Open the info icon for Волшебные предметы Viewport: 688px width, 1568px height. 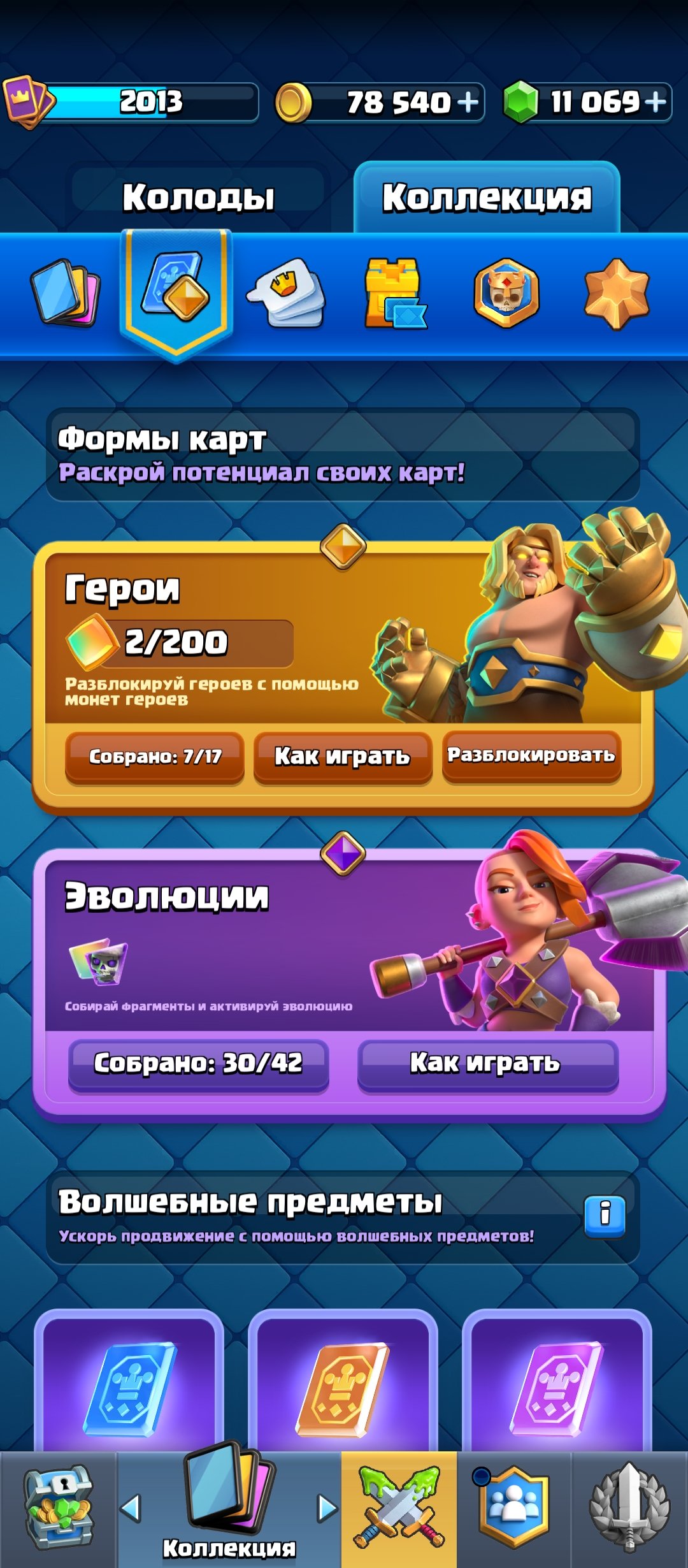pos(605,1217)
